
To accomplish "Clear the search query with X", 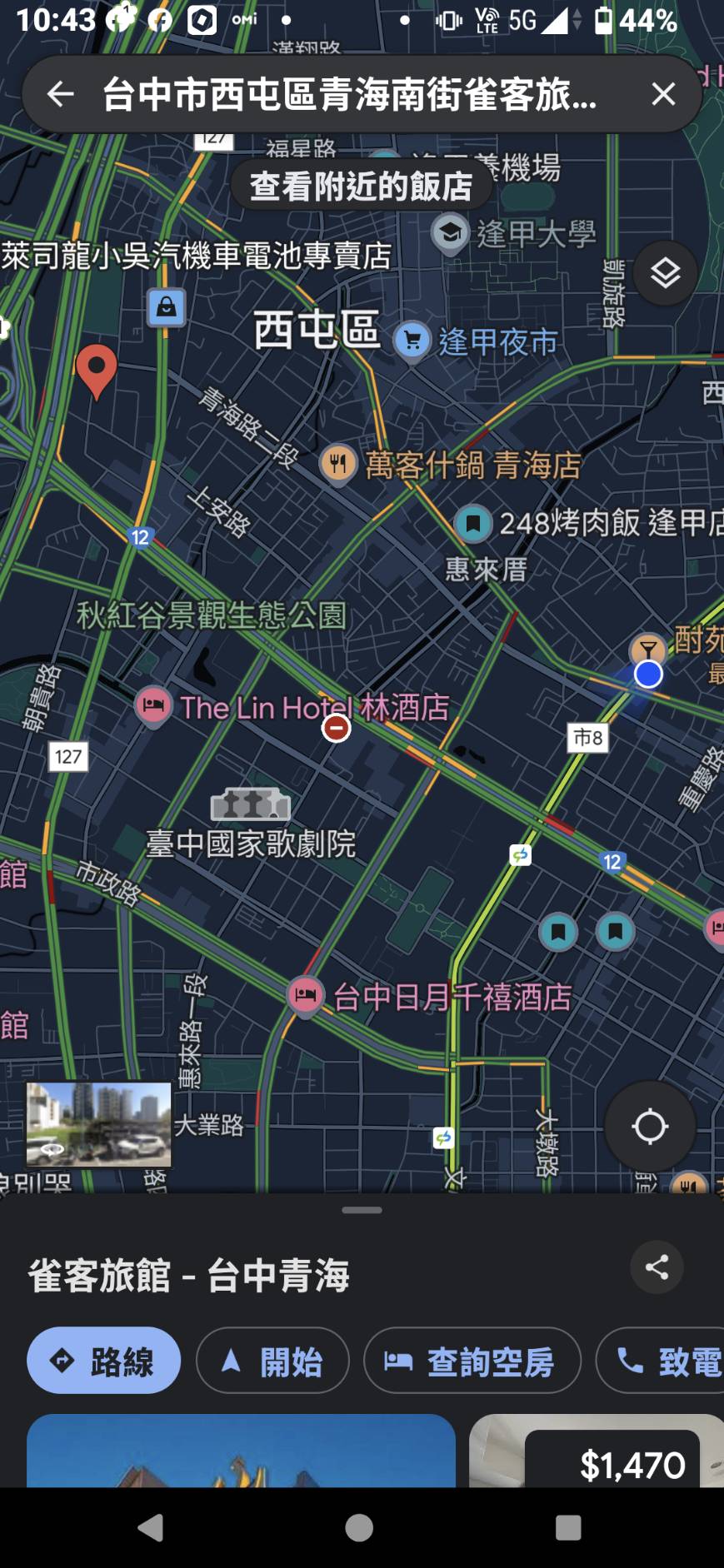I will click(x=663, y=94).
